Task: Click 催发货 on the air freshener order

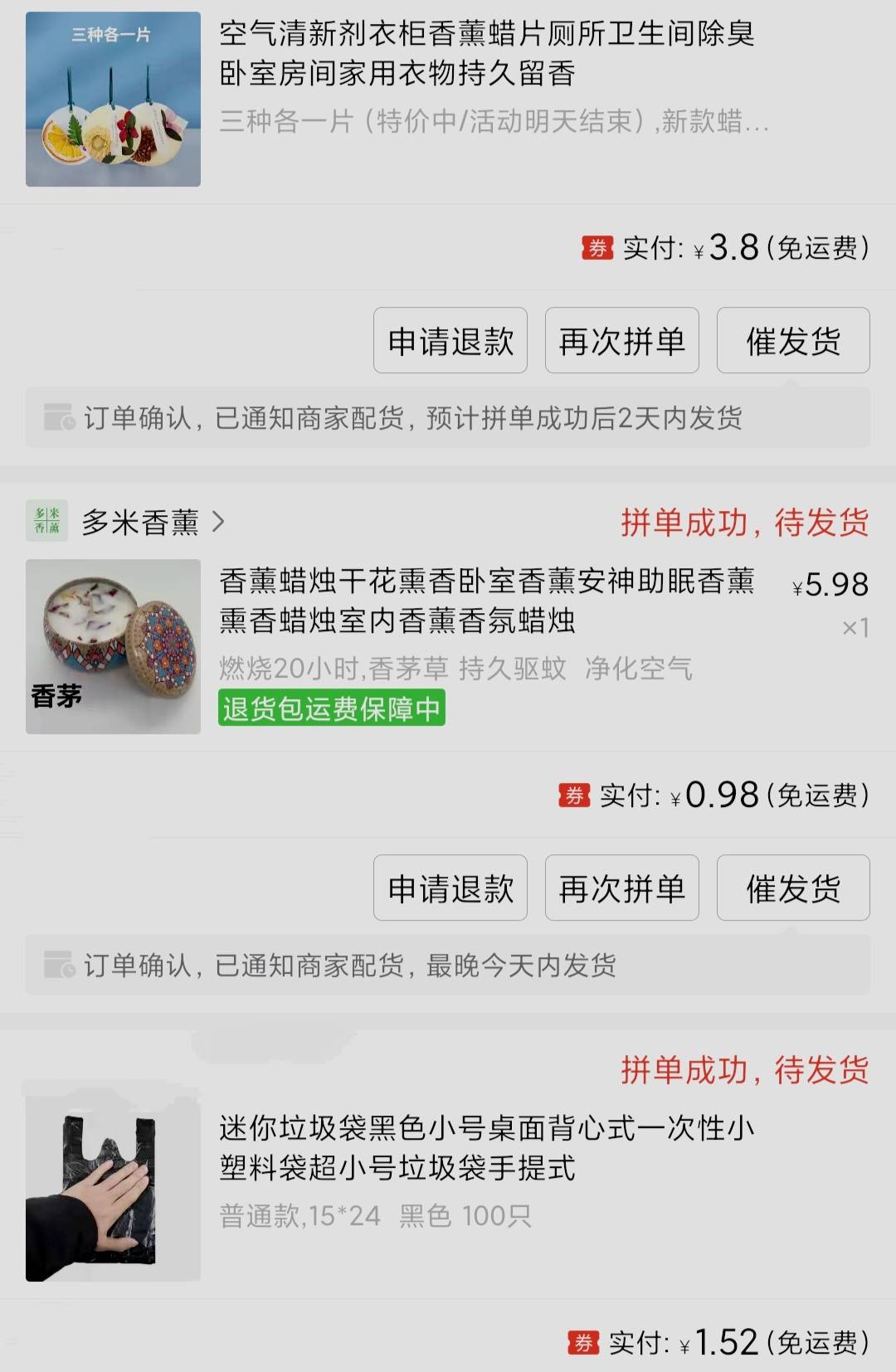Action: coord(792,340)
